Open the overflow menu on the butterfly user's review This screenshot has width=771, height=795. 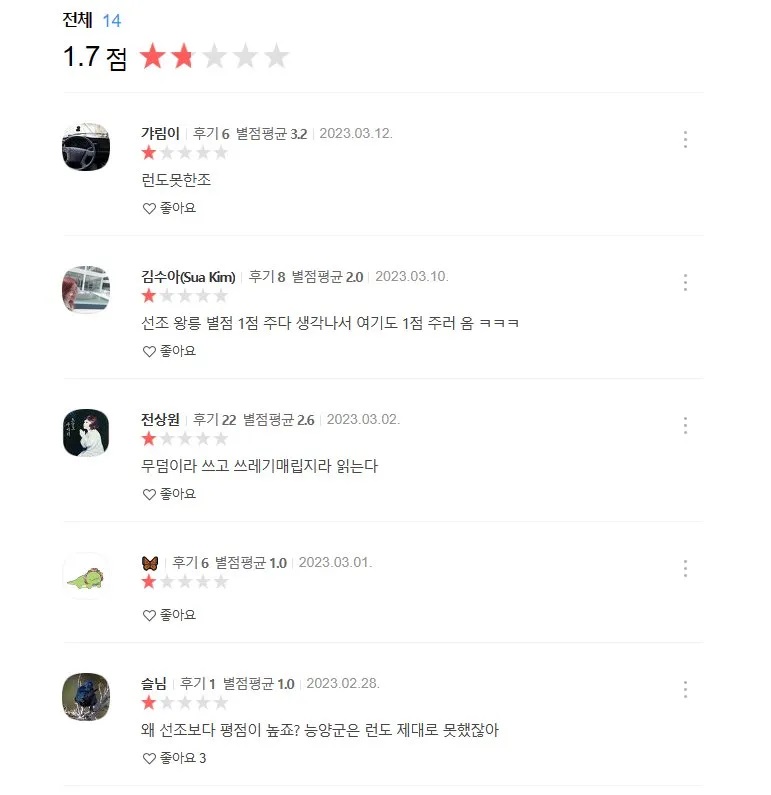tap(685, 569)
